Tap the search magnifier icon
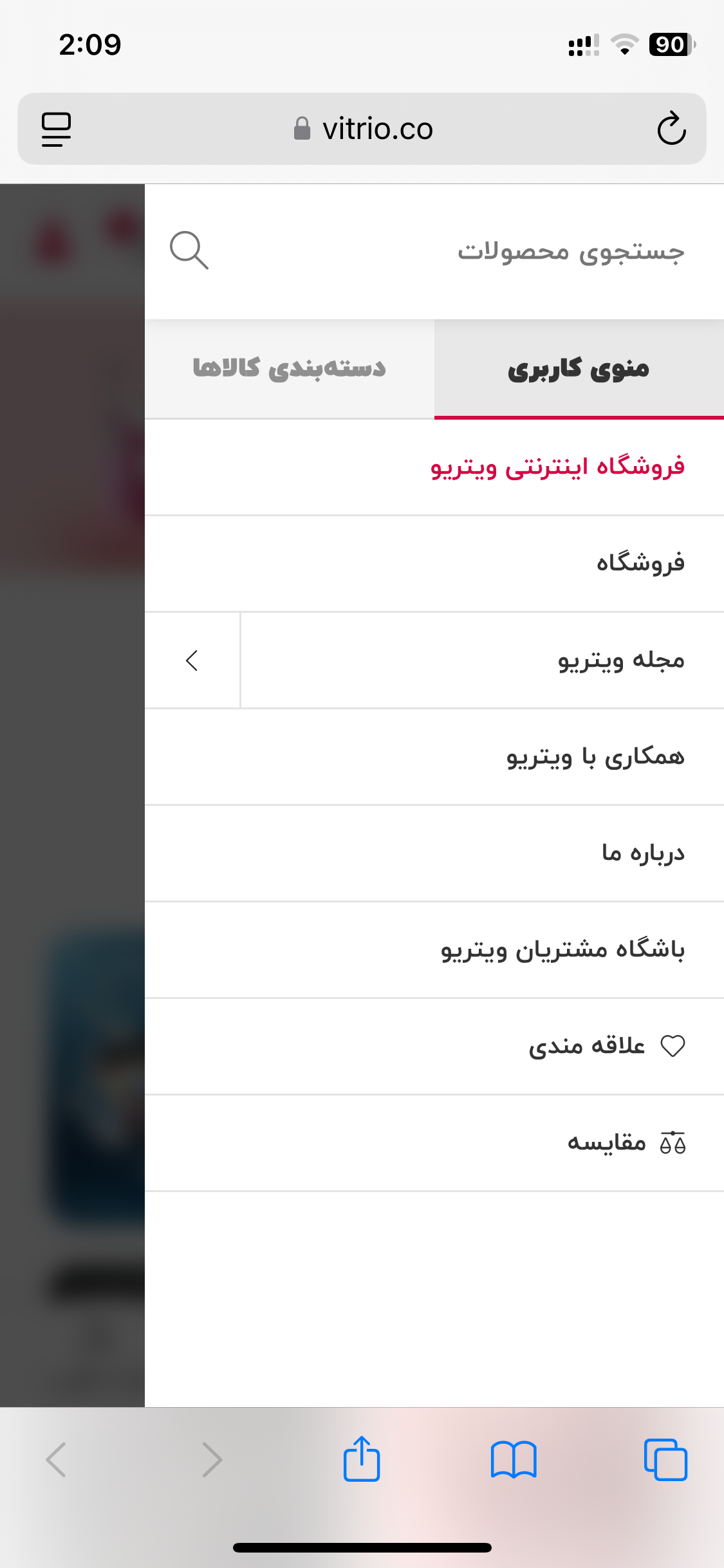The height and width of the screenshot is (1568, 724). 189,250
